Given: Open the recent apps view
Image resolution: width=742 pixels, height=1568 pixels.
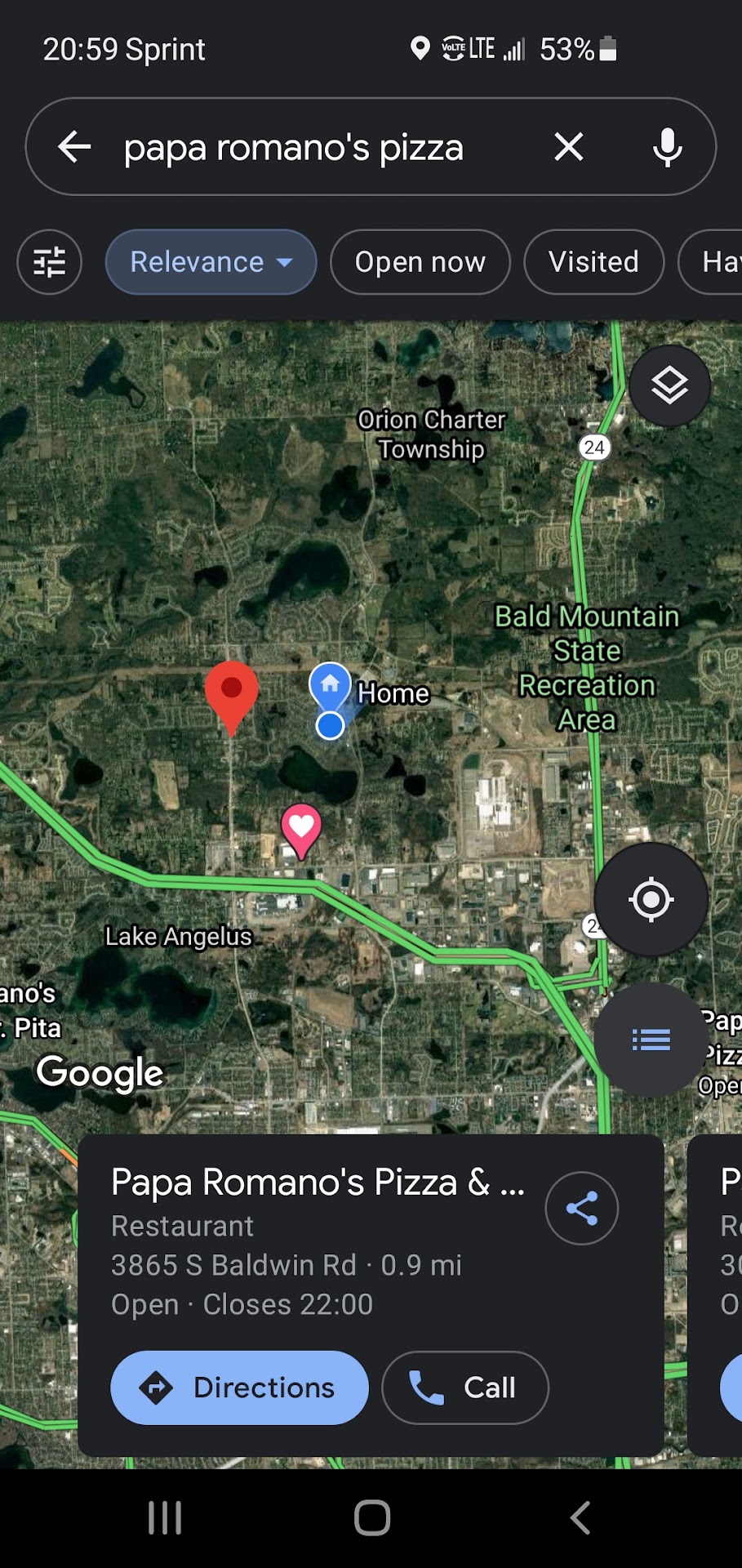Looking at the screenshot, I should [x=165, y=1518].
